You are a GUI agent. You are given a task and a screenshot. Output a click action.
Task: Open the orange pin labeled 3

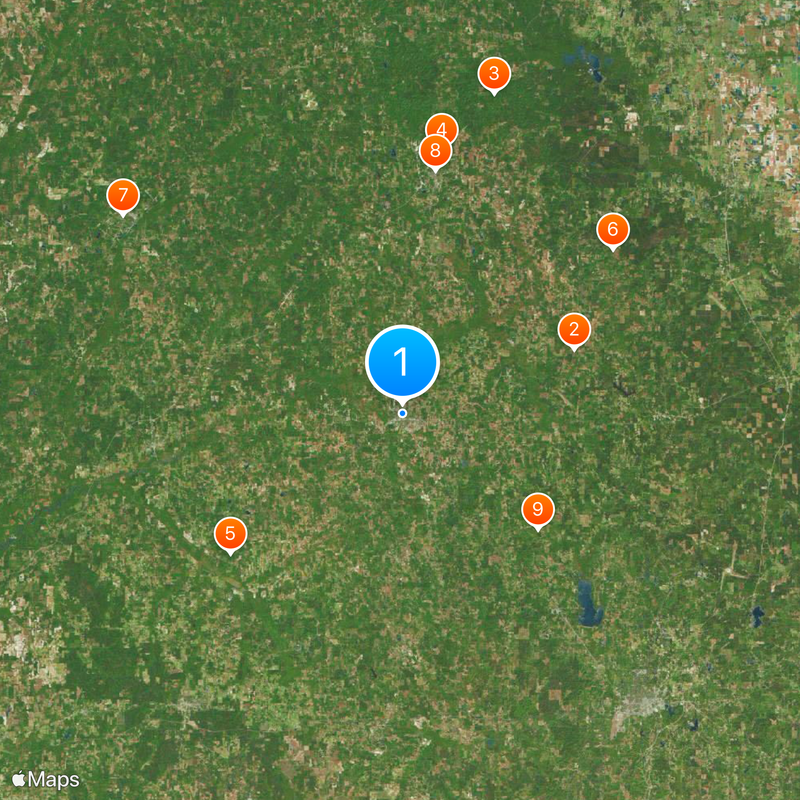pos(494,73)
